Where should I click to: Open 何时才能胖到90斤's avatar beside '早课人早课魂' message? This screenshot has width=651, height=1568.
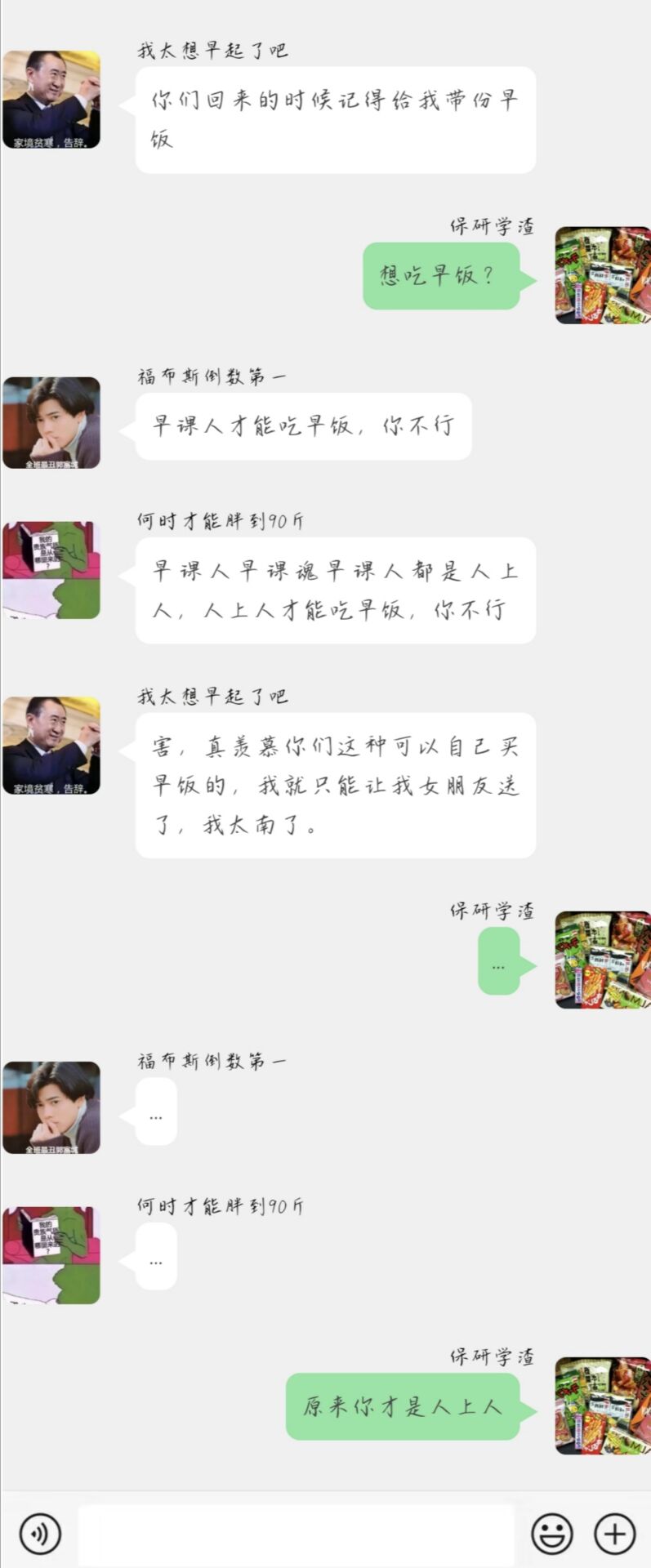[x=51, y=570]
